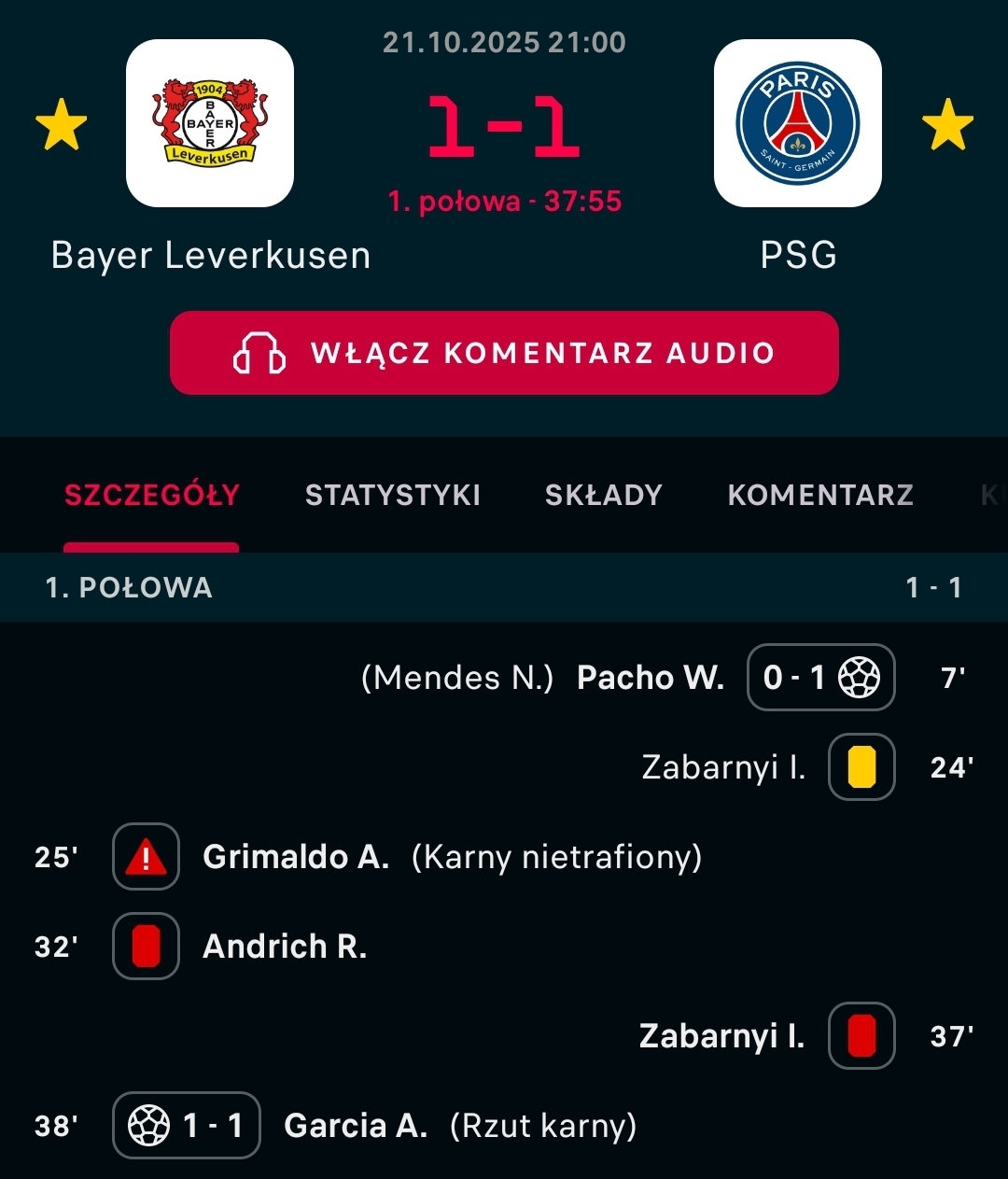
Task: Open Andrich R. red card event
Action: tap(285, 947)
